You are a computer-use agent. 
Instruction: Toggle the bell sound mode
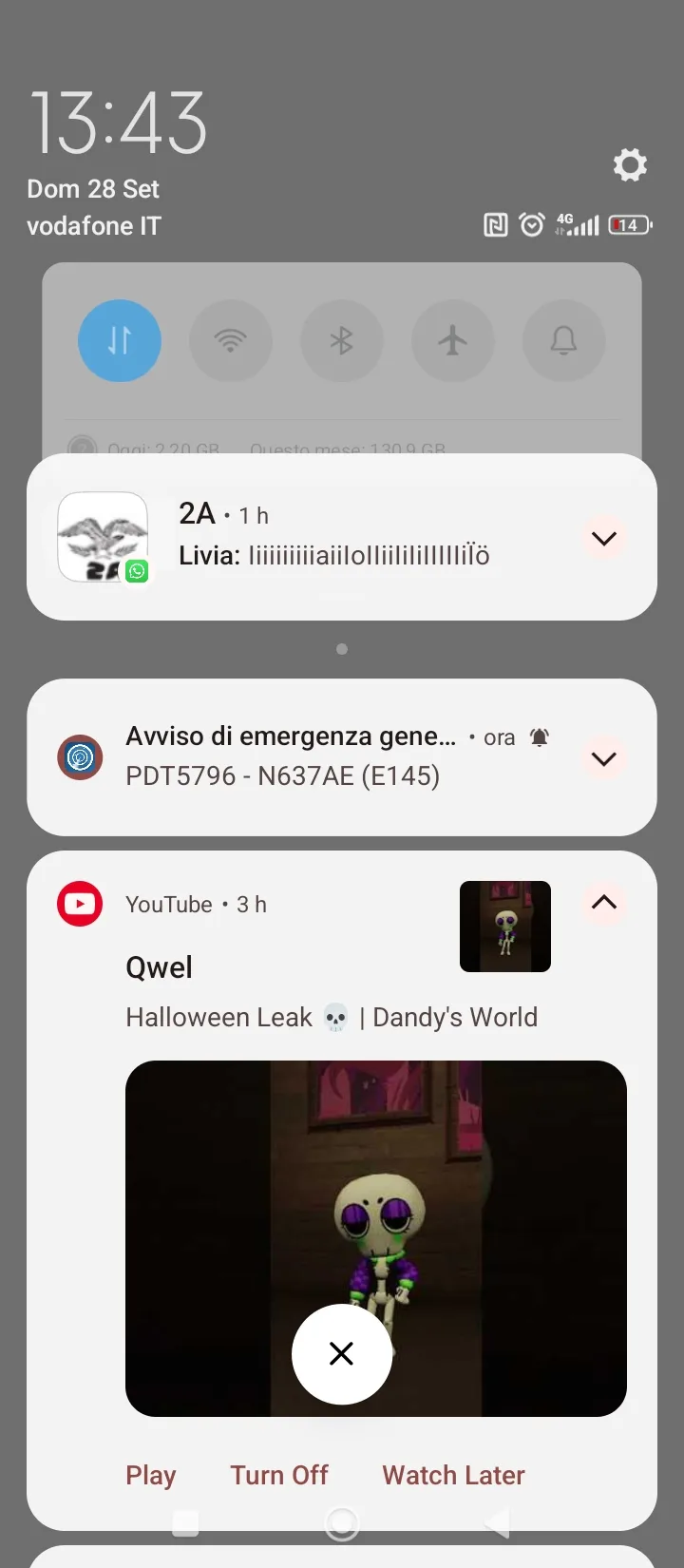(563, 340)
